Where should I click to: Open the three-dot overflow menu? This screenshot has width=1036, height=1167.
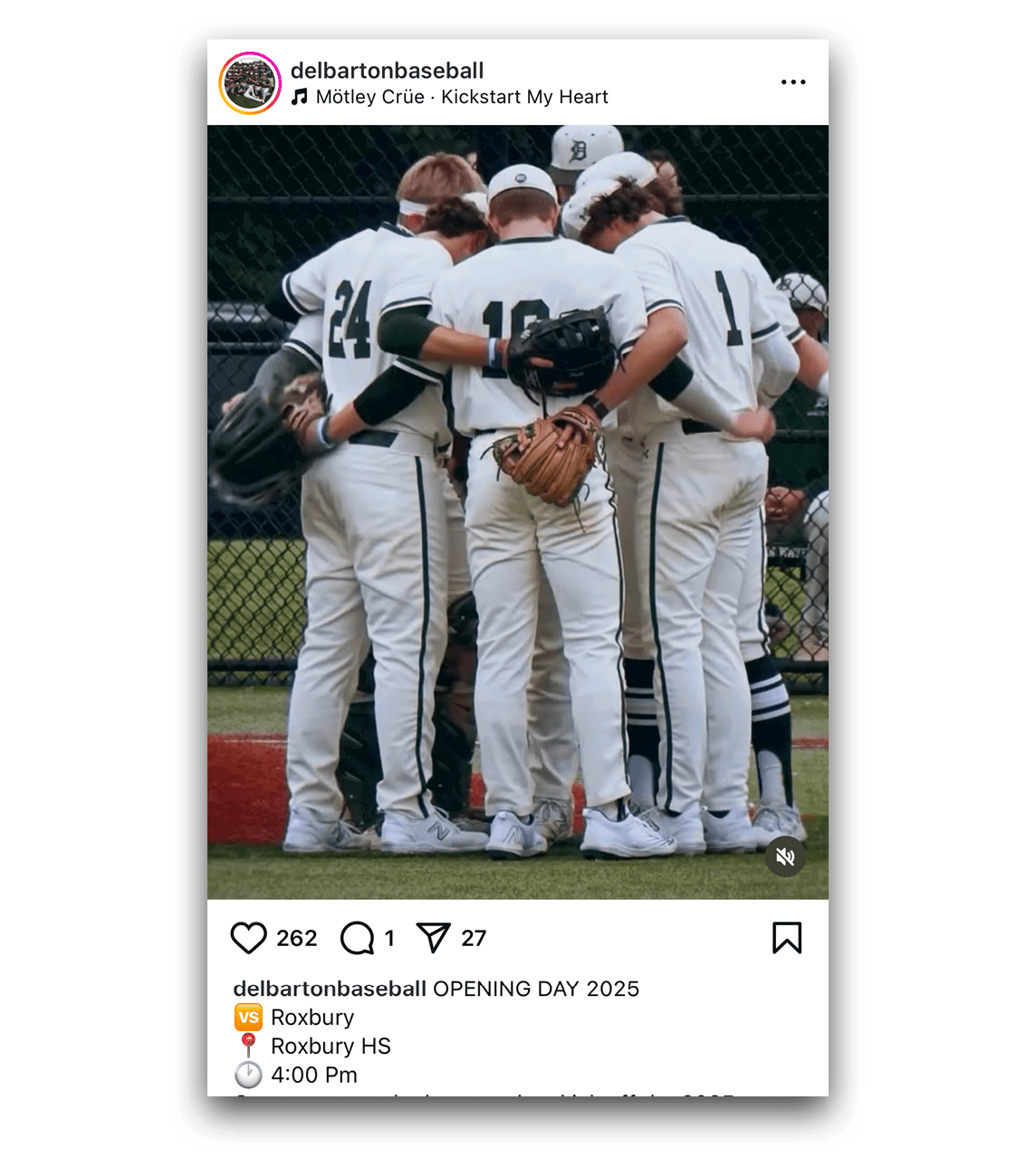point(792,82)
